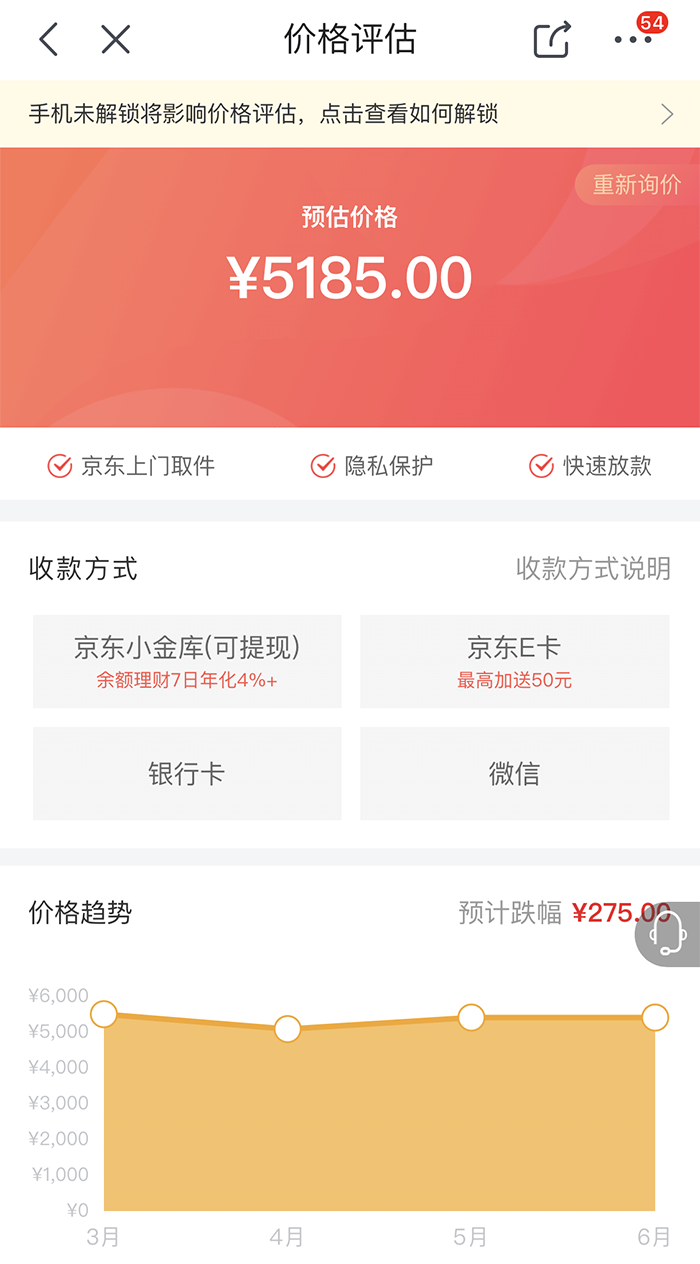Open the customer service headset button

(667, 935)
